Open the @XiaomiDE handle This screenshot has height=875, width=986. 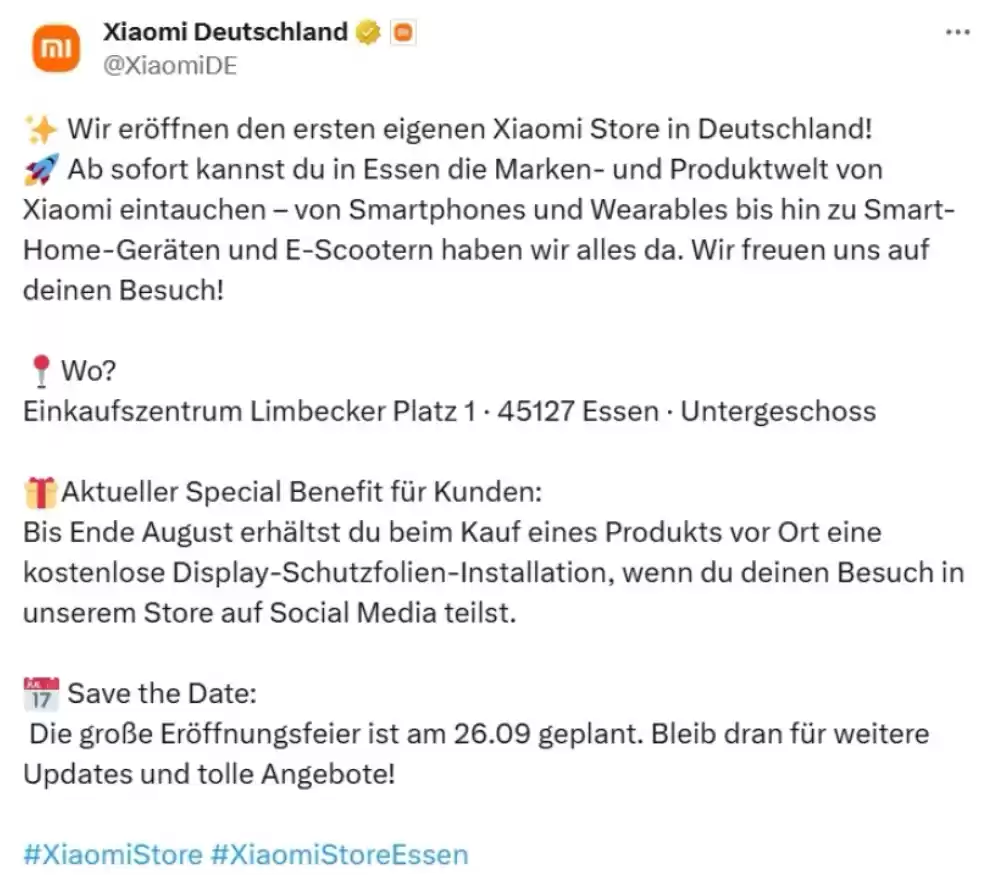coord(170,66)
